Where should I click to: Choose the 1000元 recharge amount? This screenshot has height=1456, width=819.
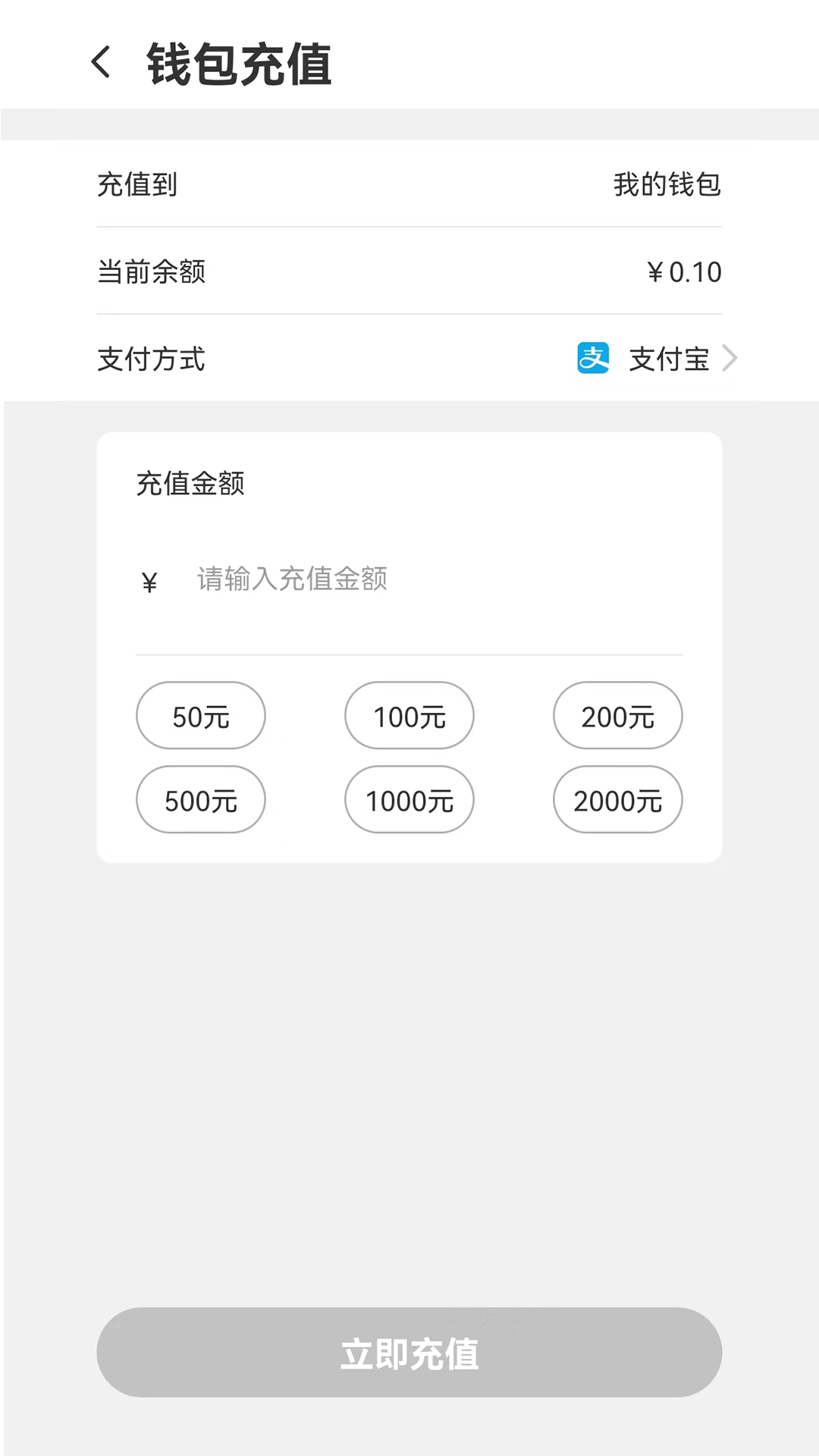coord(409,800)
